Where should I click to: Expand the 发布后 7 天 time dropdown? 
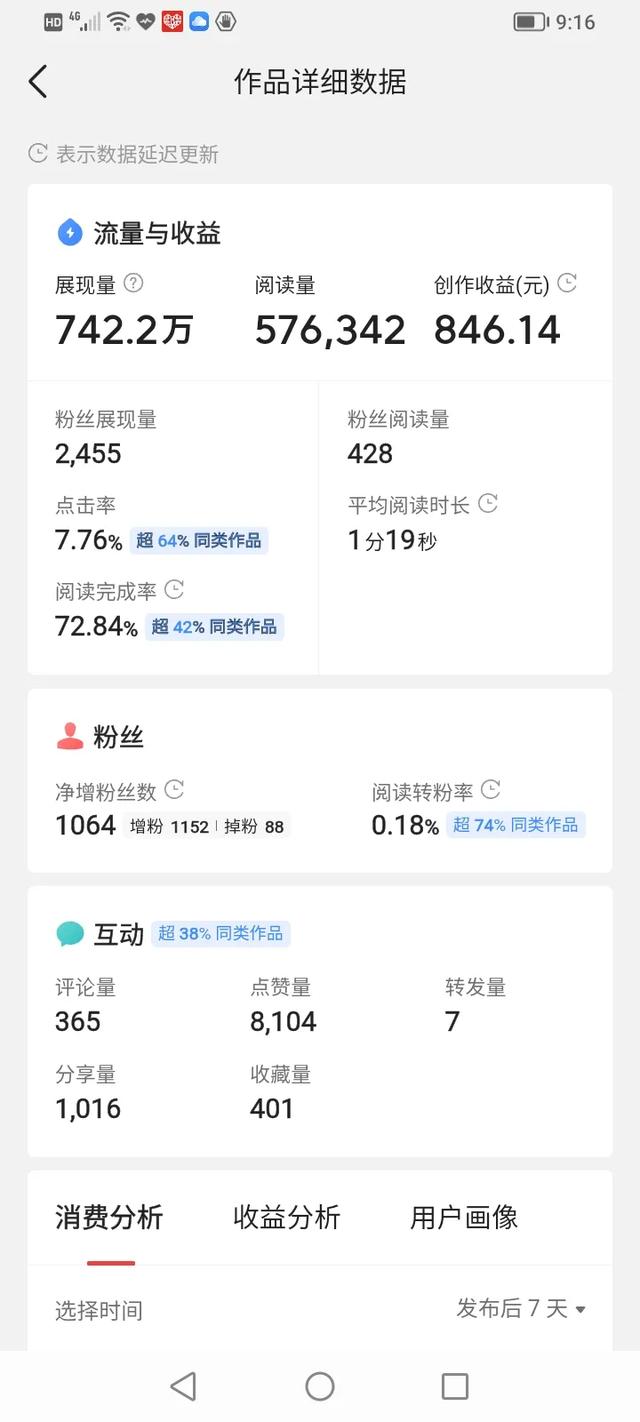[521, 1308]
